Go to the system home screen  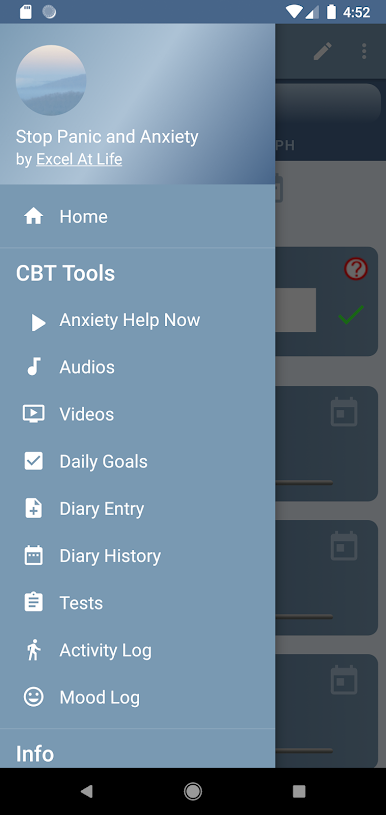[193, 791]
